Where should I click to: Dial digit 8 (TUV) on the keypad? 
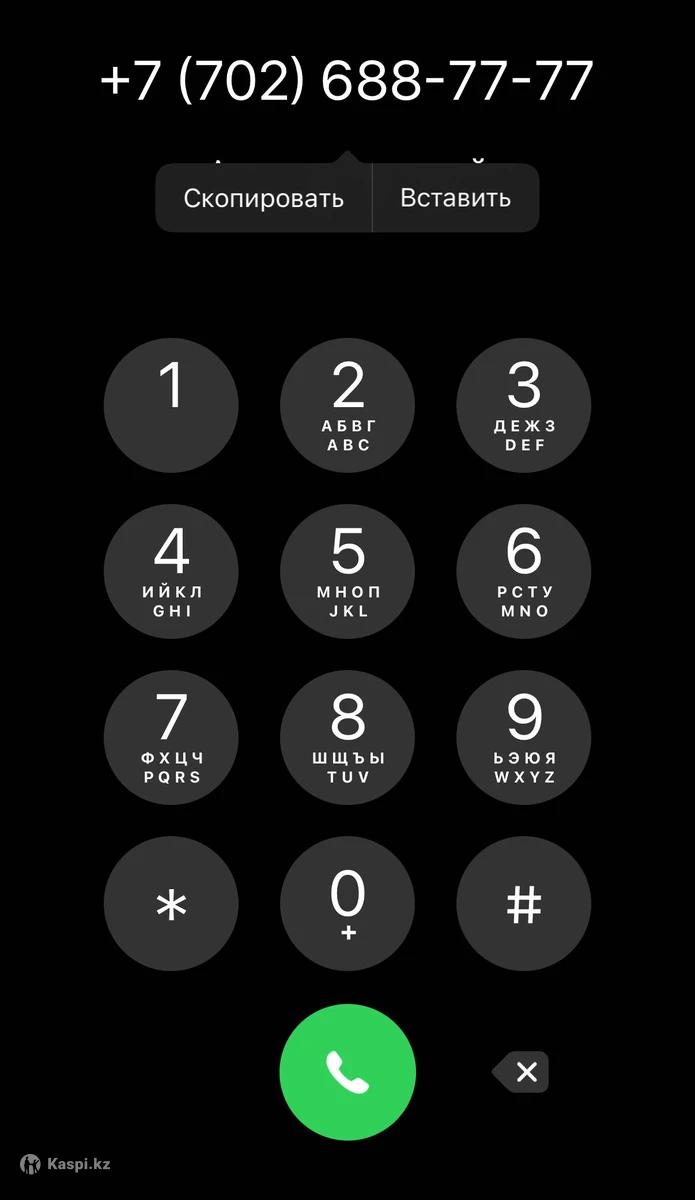click(347, 737)
